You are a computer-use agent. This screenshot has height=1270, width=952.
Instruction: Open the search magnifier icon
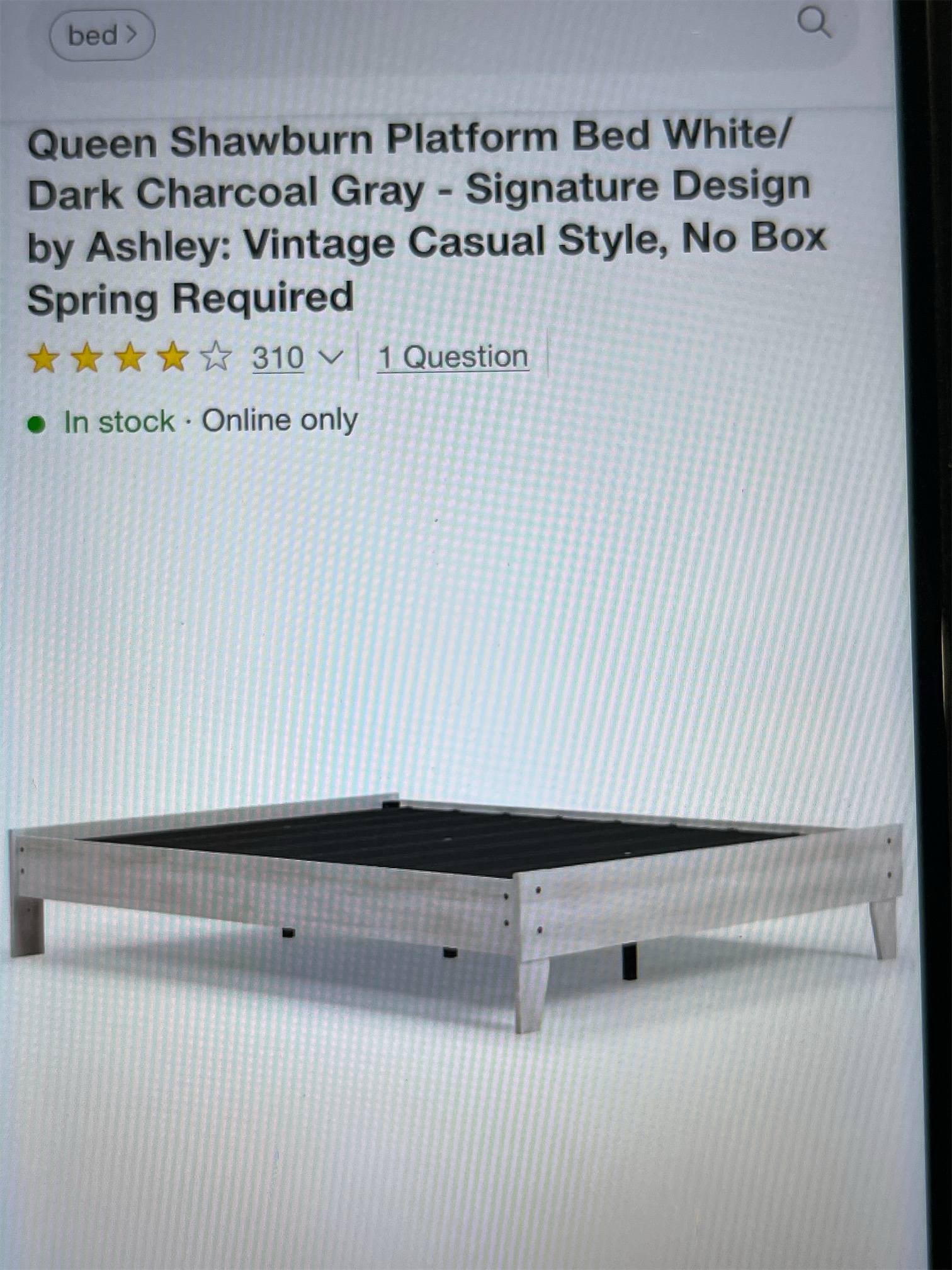(814, 23)
